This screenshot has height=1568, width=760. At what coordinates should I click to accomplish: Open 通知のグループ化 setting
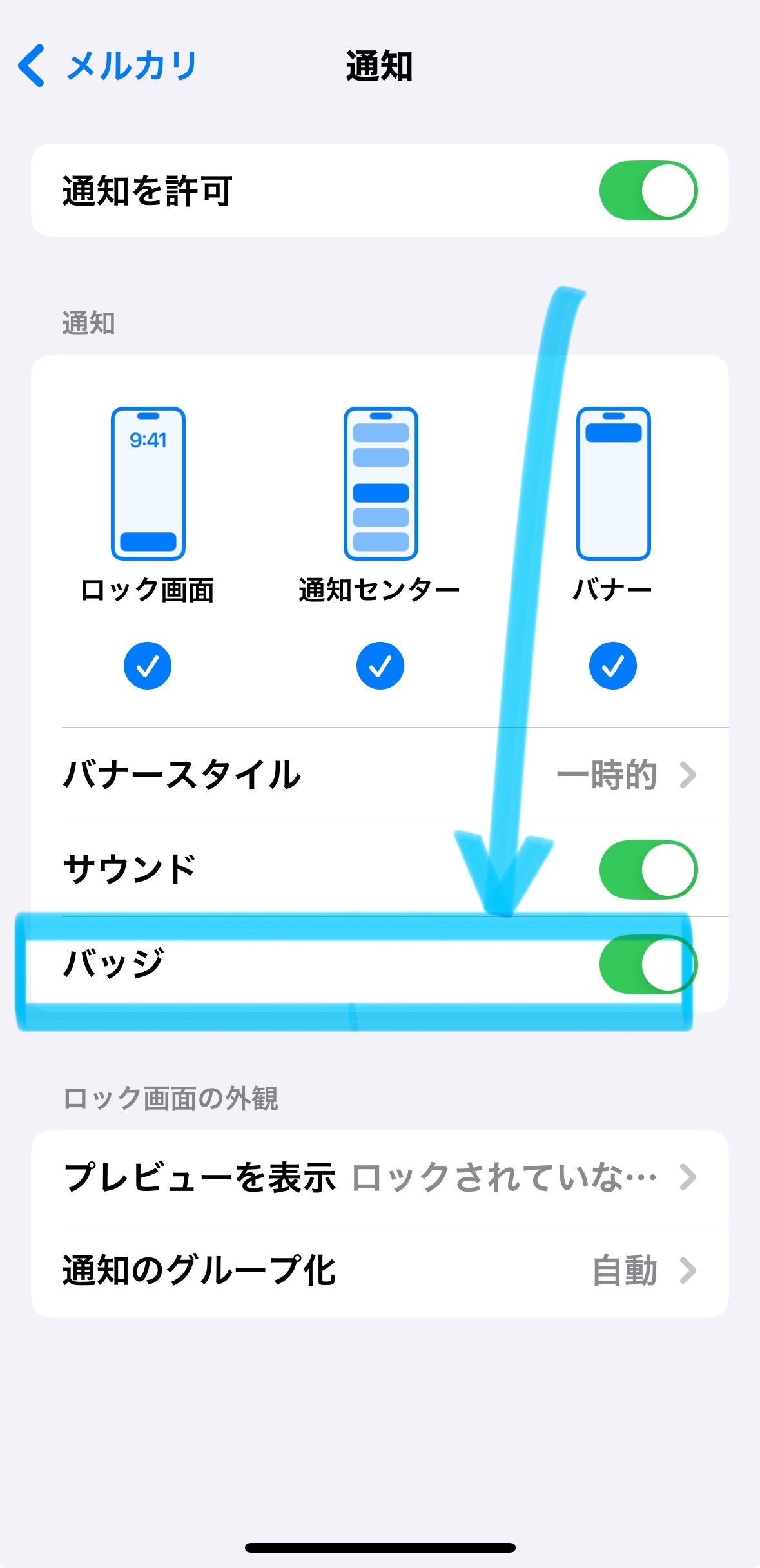tap(380, 1270)
